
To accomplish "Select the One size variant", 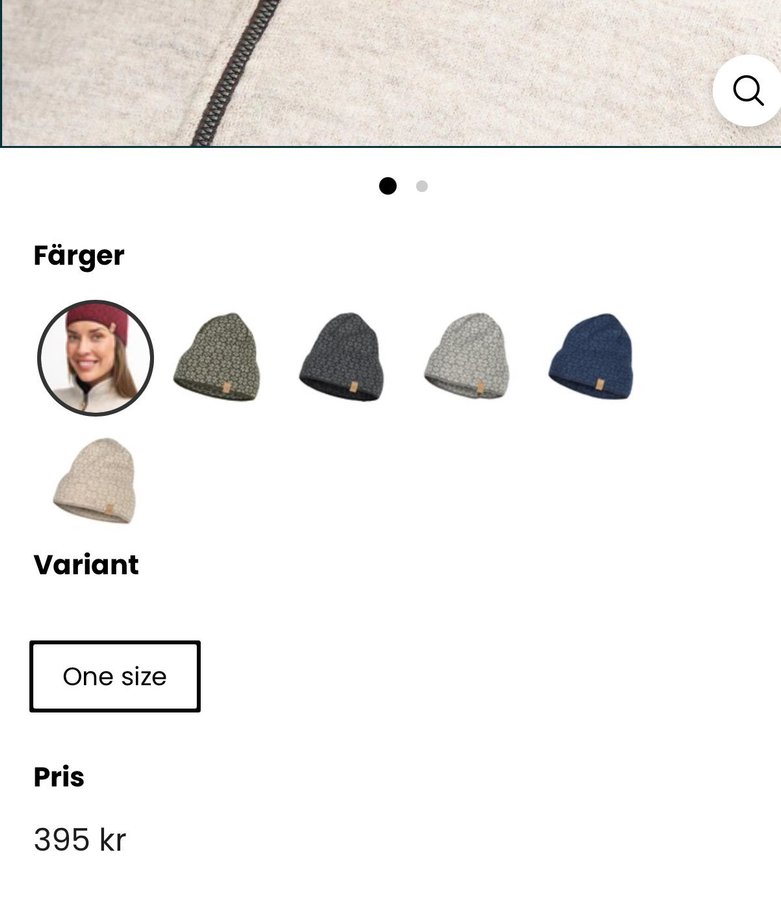I will [115, 677].
